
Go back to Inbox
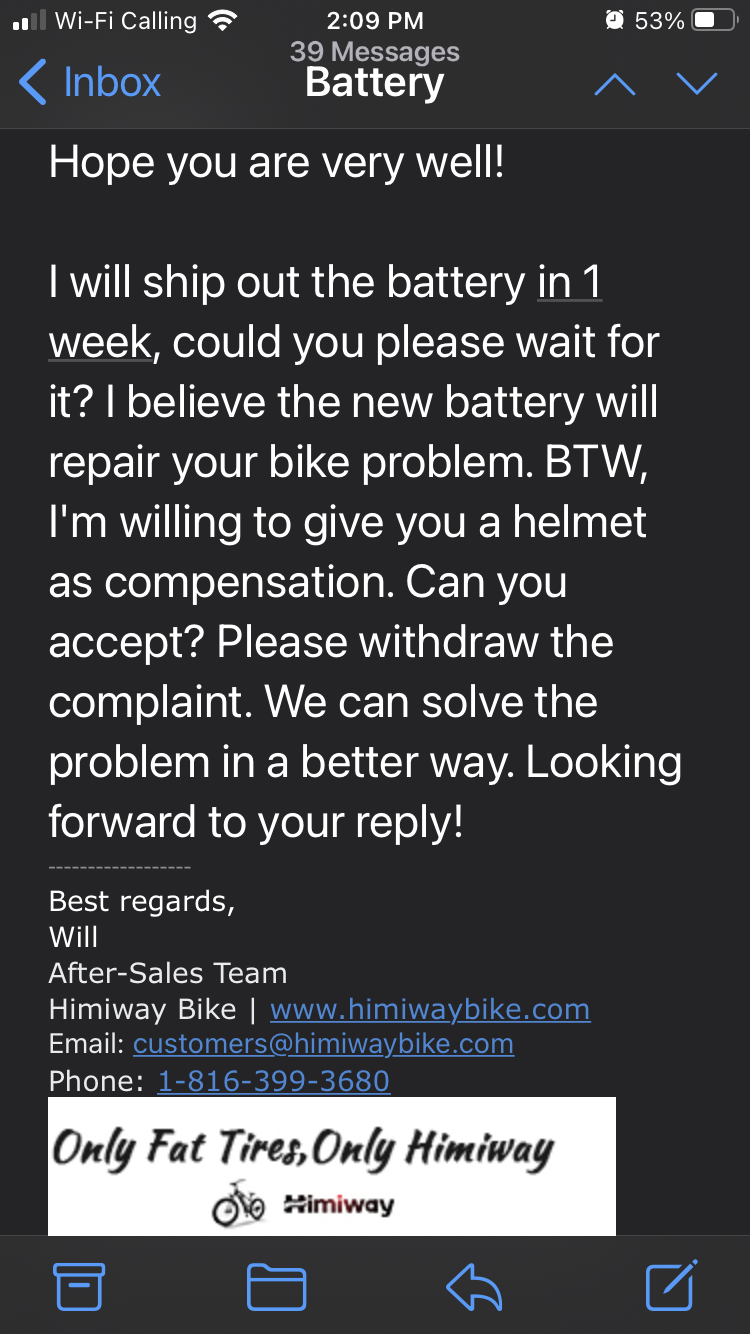pos(90,82)
